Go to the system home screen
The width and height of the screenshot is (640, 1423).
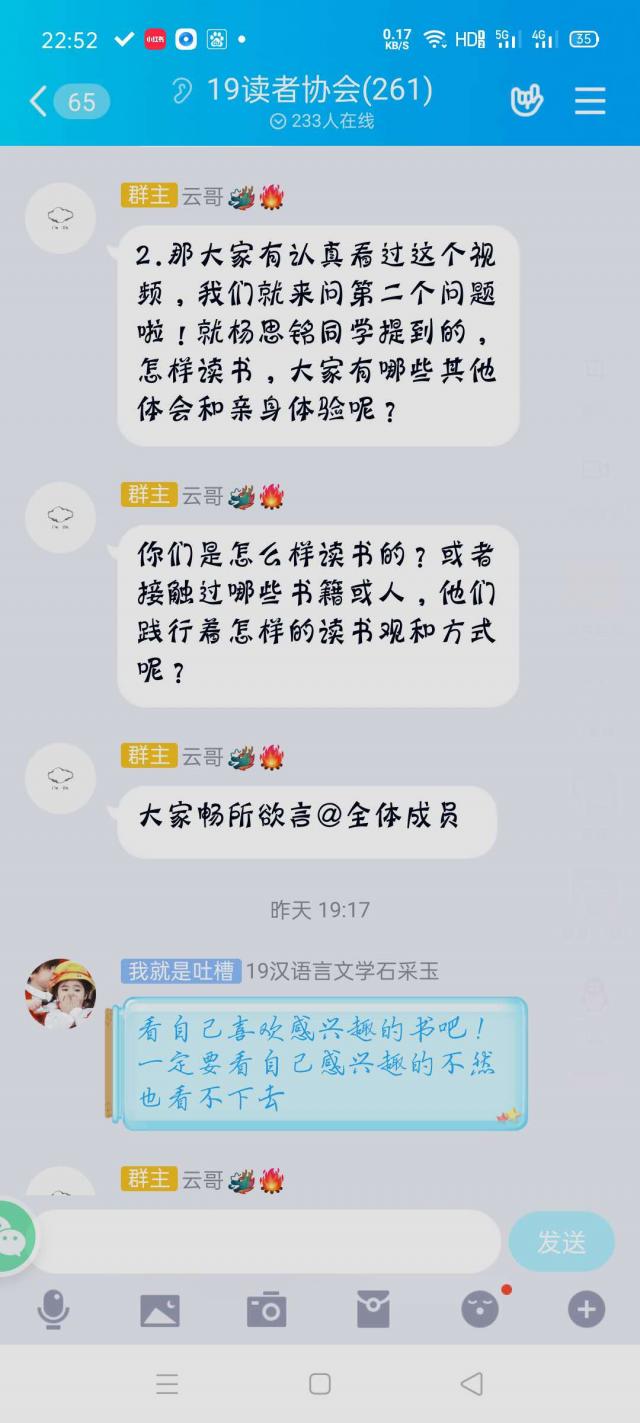(x=320, y=1383)
